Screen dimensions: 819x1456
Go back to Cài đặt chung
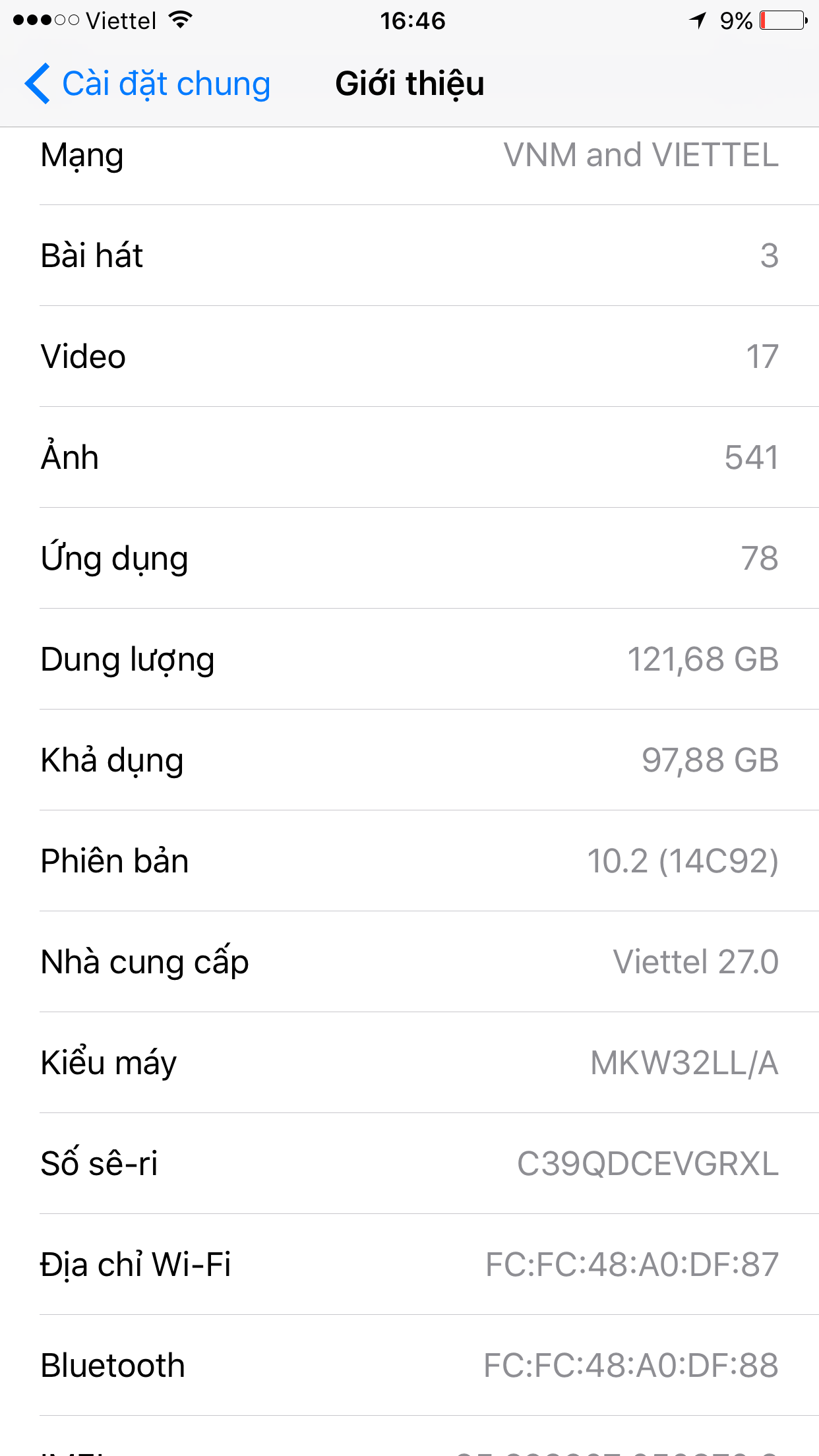tap(148, 84)
